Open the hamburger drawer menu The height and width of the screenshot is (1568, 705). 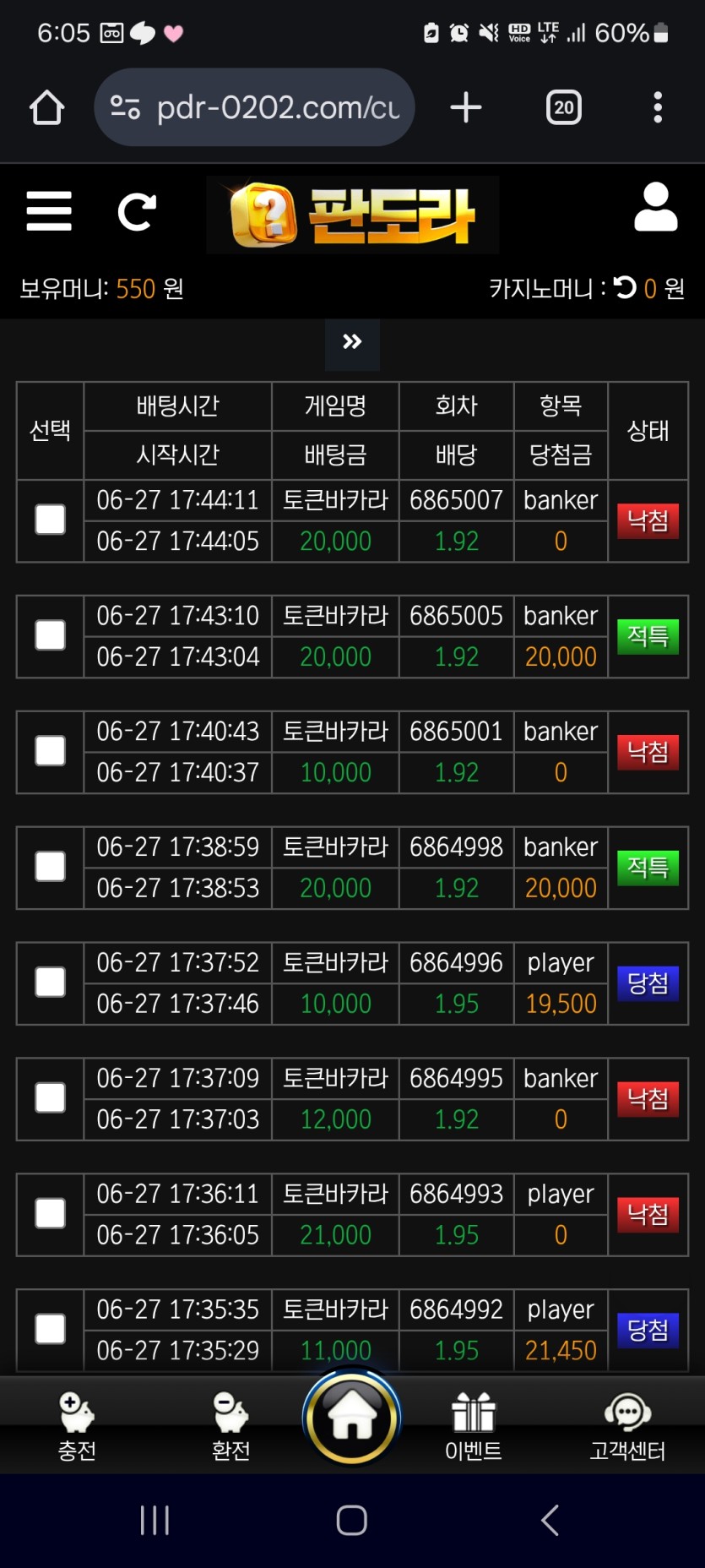pyautogui.click(x=49, y=211)
